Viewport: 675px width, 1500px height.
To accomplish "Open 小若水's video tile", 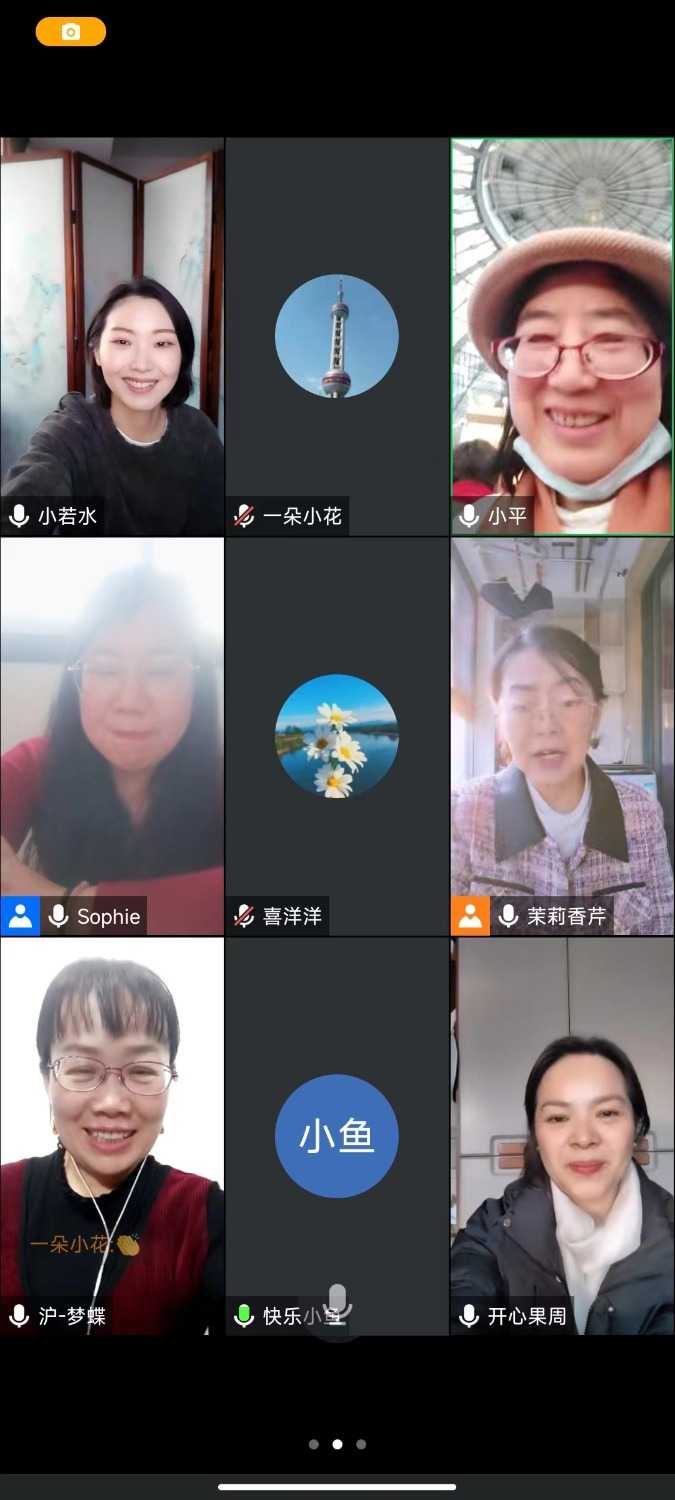I will coord(112,335).
